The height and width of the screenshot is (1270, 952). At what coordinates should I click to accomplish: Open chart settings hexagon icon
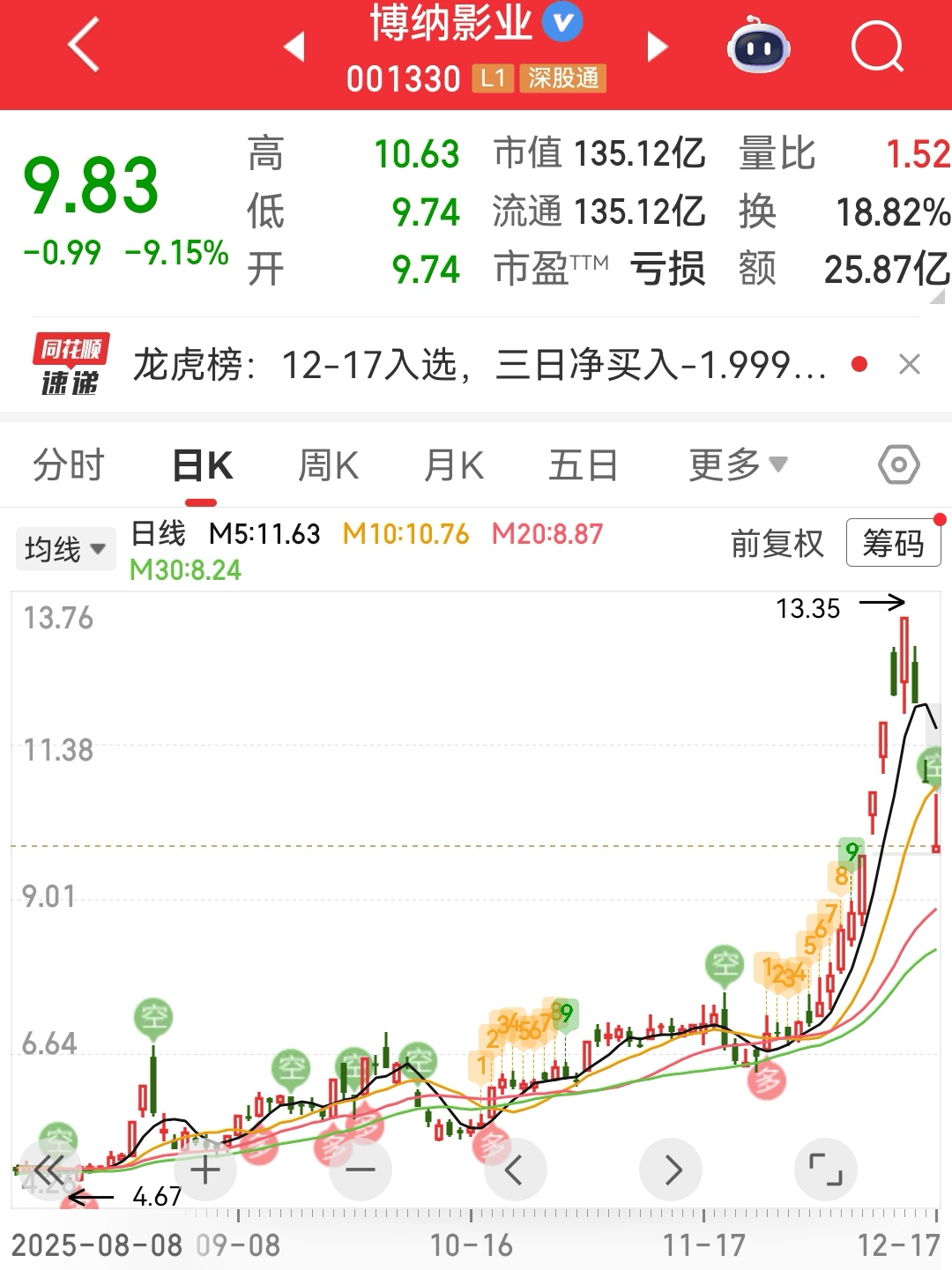(898, 464)
